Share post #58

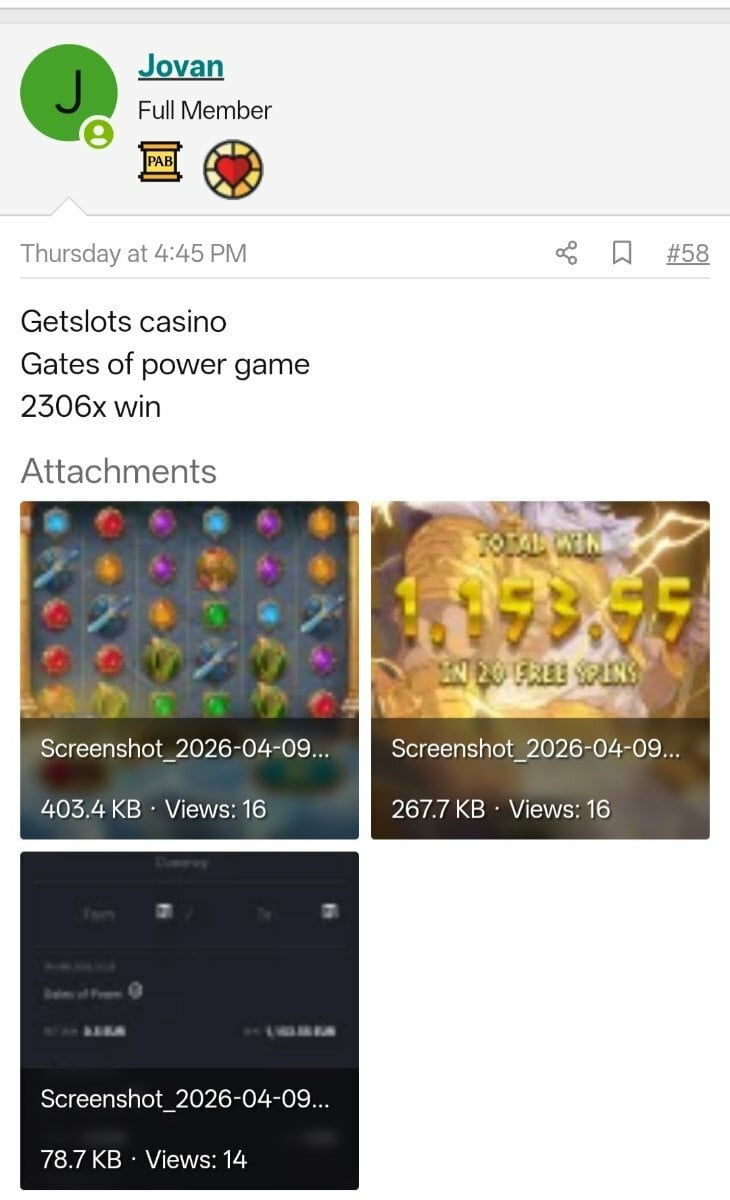click(x=566, y=253)
